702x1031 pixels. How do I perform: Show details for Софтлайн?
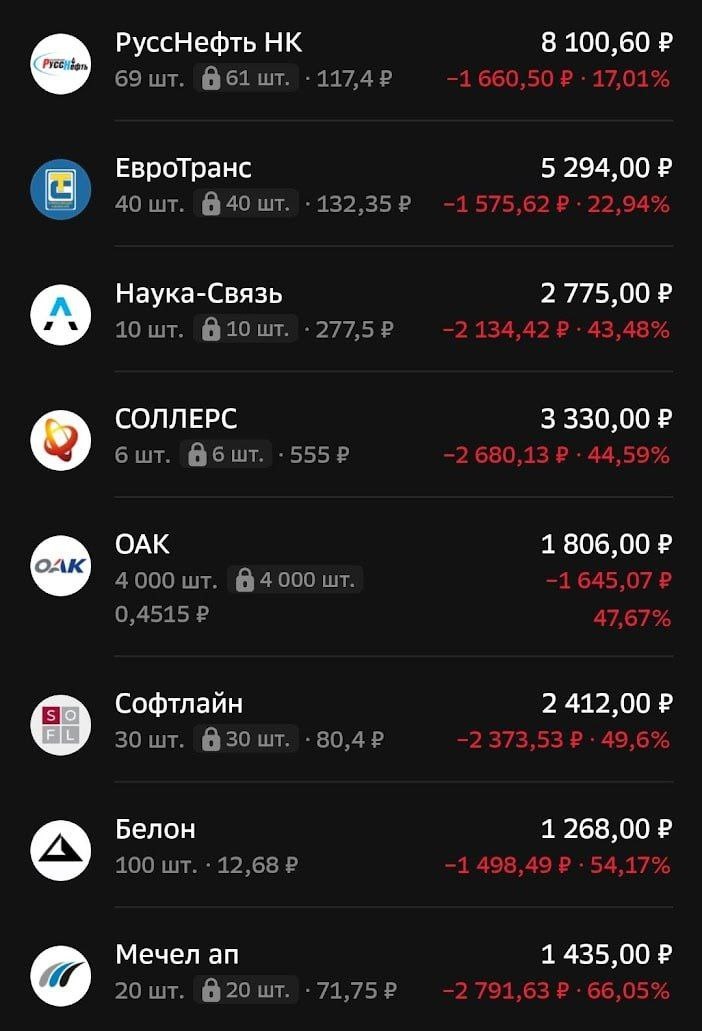pyautogui.click(x=350, y=721)
